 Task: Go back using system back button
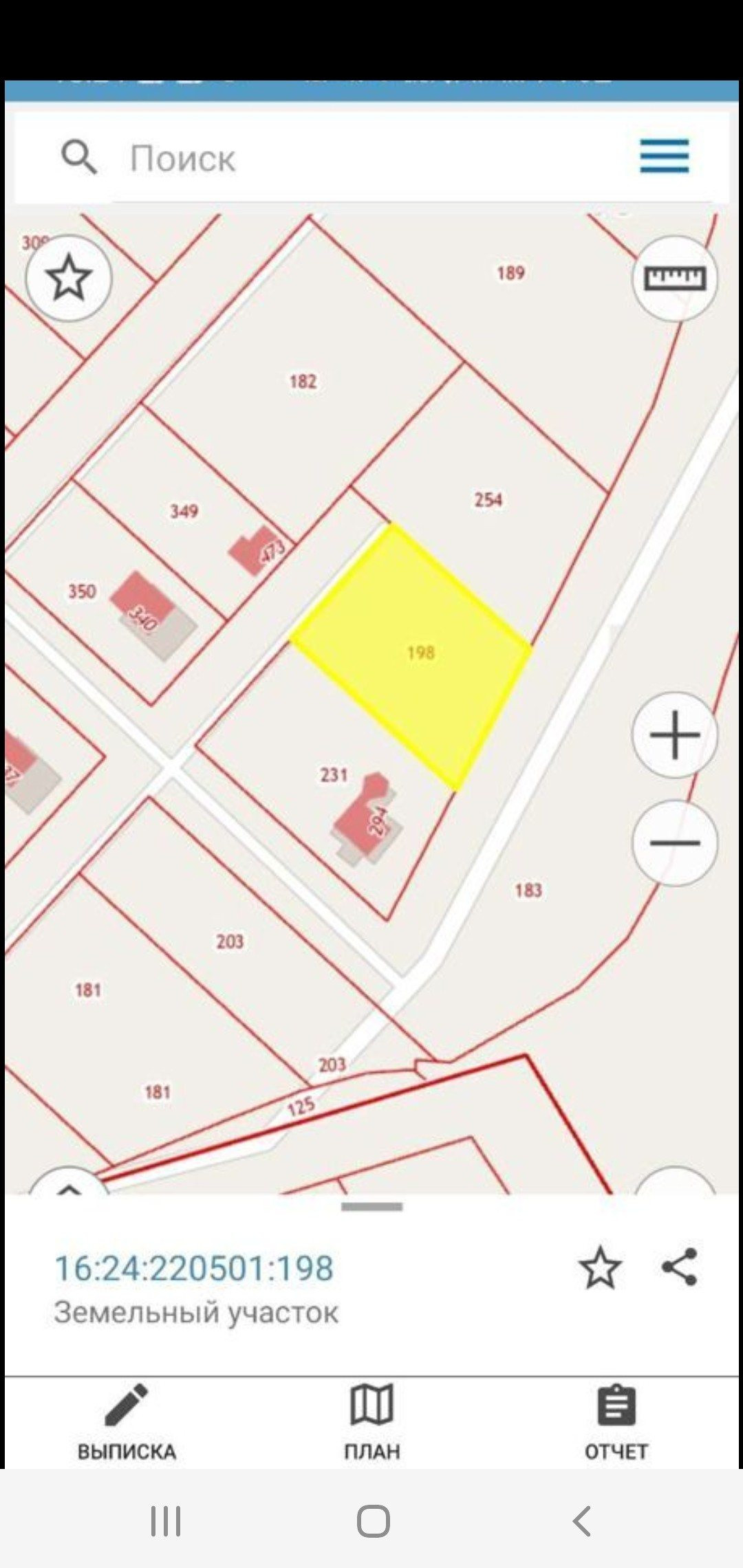[x=582, y=1521]
